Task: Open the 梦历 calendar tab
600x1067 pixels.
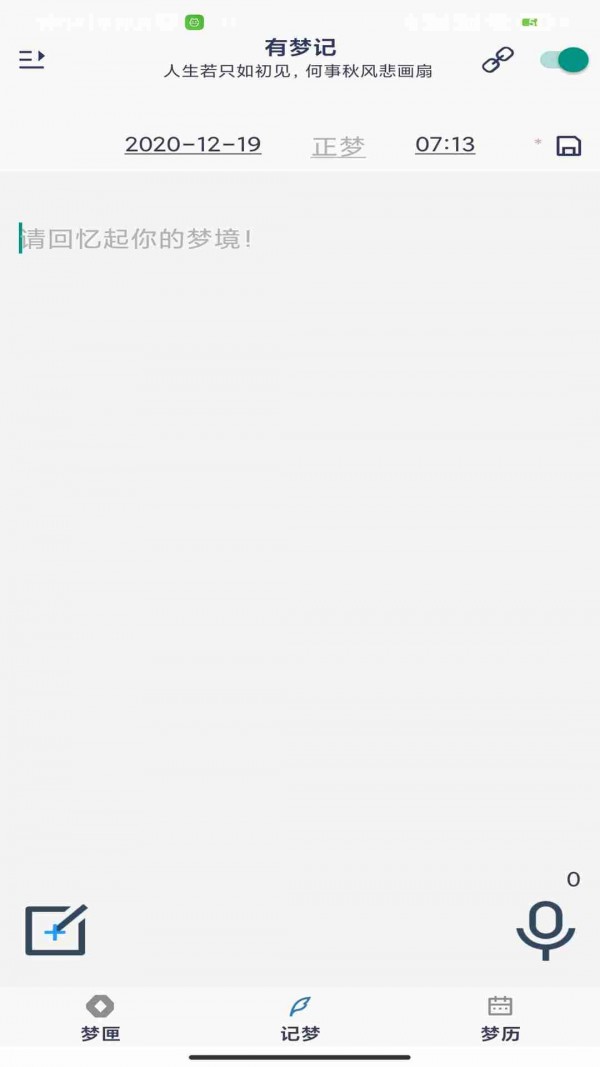Action: 500,1017
